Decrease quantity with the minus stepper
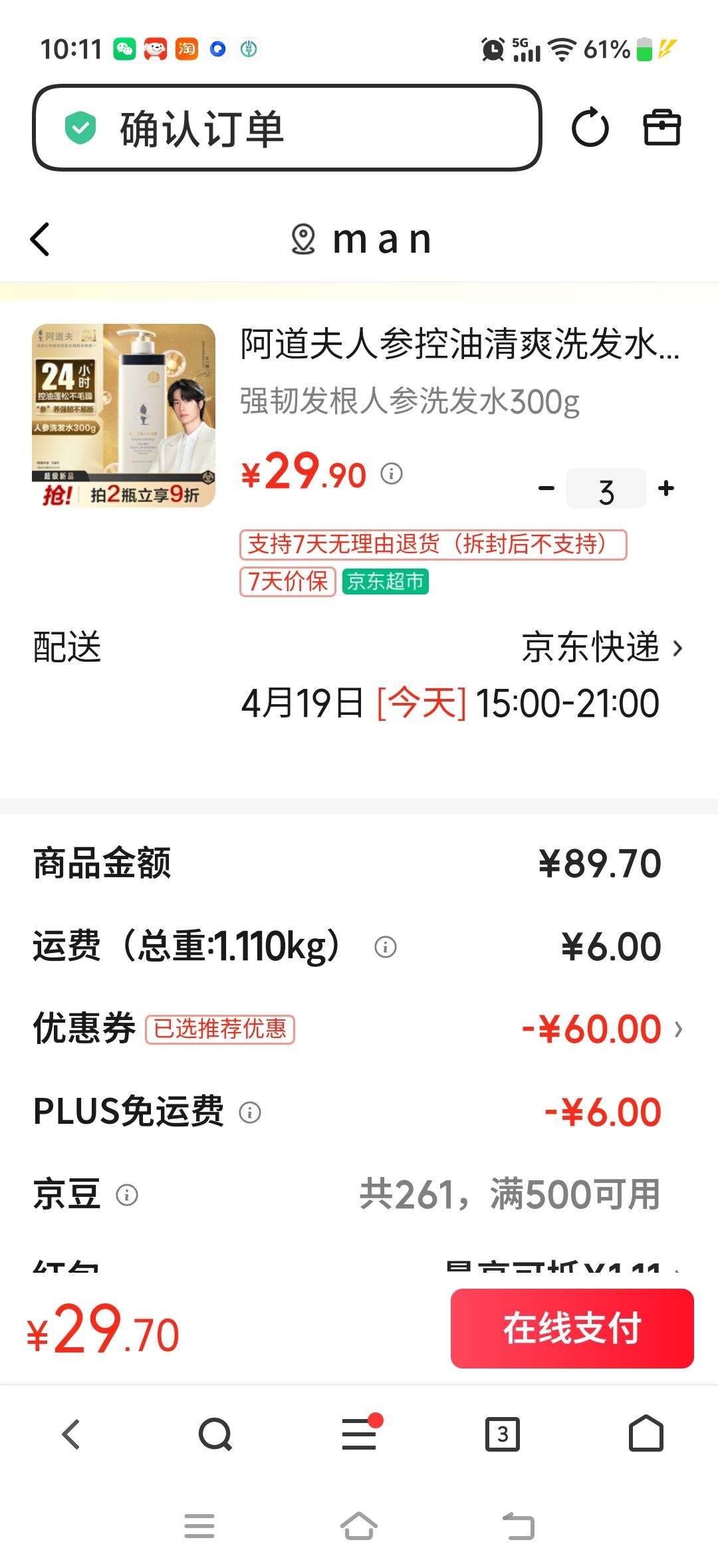This screenshot has width=718, height=1568. click(x=546, y=487)
